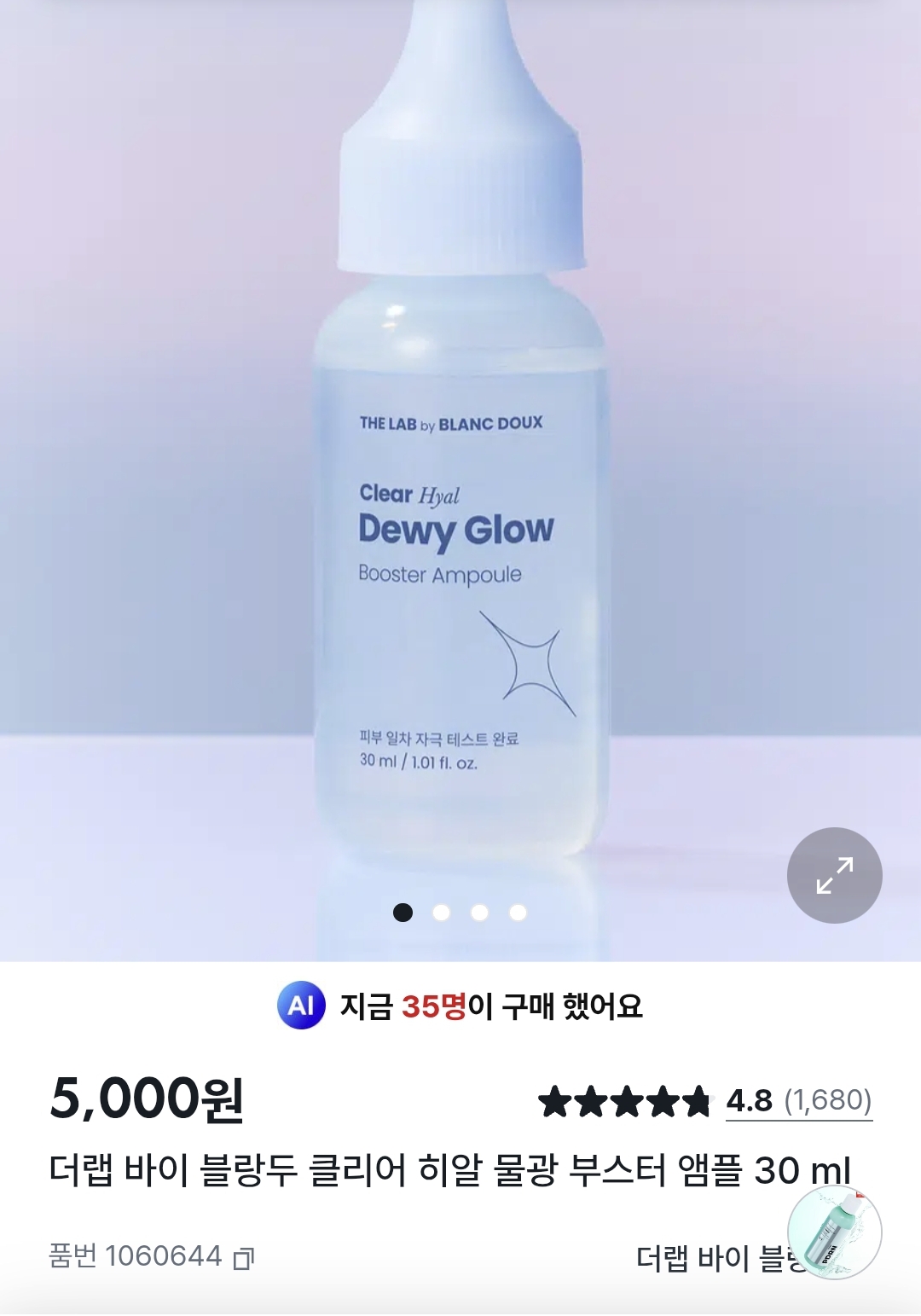Viewport: 921px width, 1316px height.
Task: Expand the product image to fullscreen
Action: coord(834,875)
